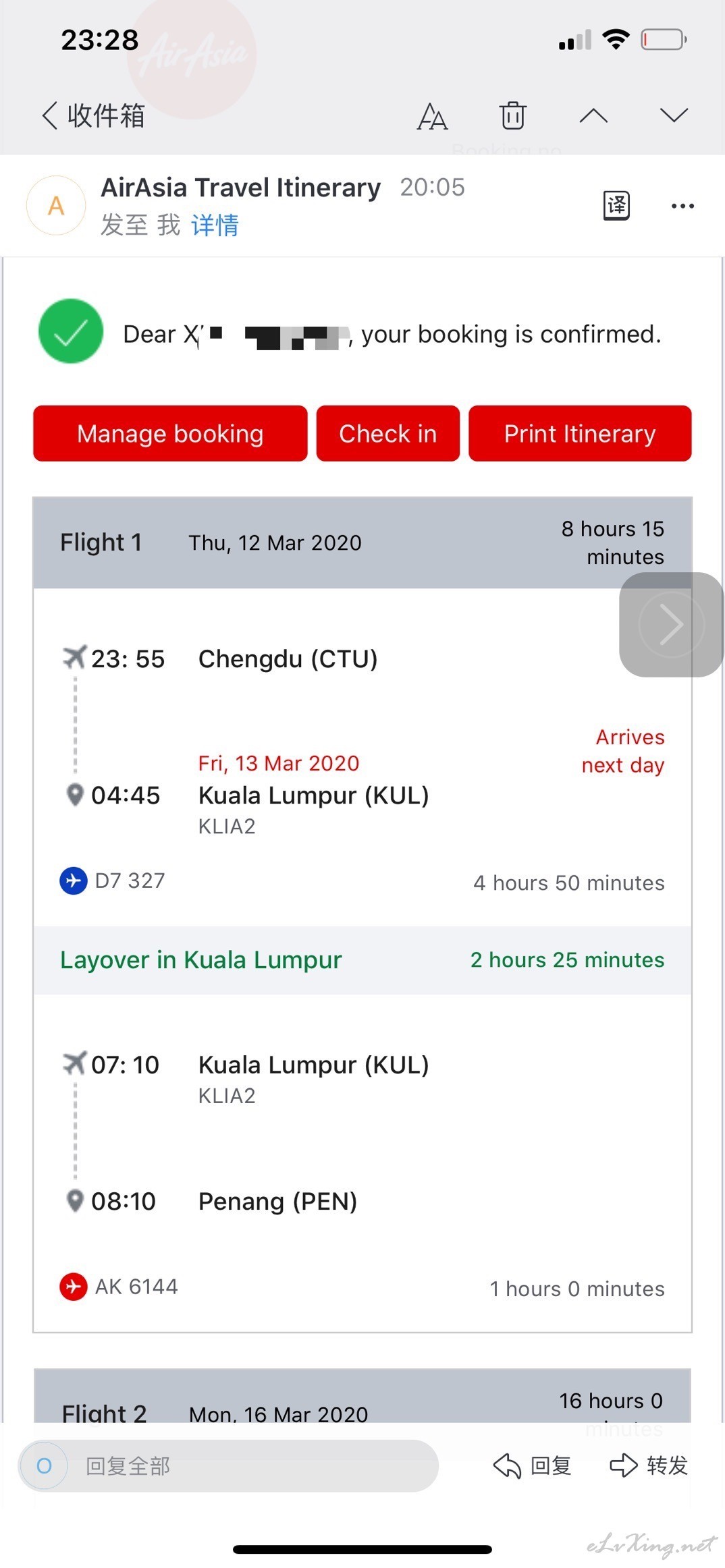Open the text size settings icon
Viewport: 725px width, 1568px height.
click(432, 115)
